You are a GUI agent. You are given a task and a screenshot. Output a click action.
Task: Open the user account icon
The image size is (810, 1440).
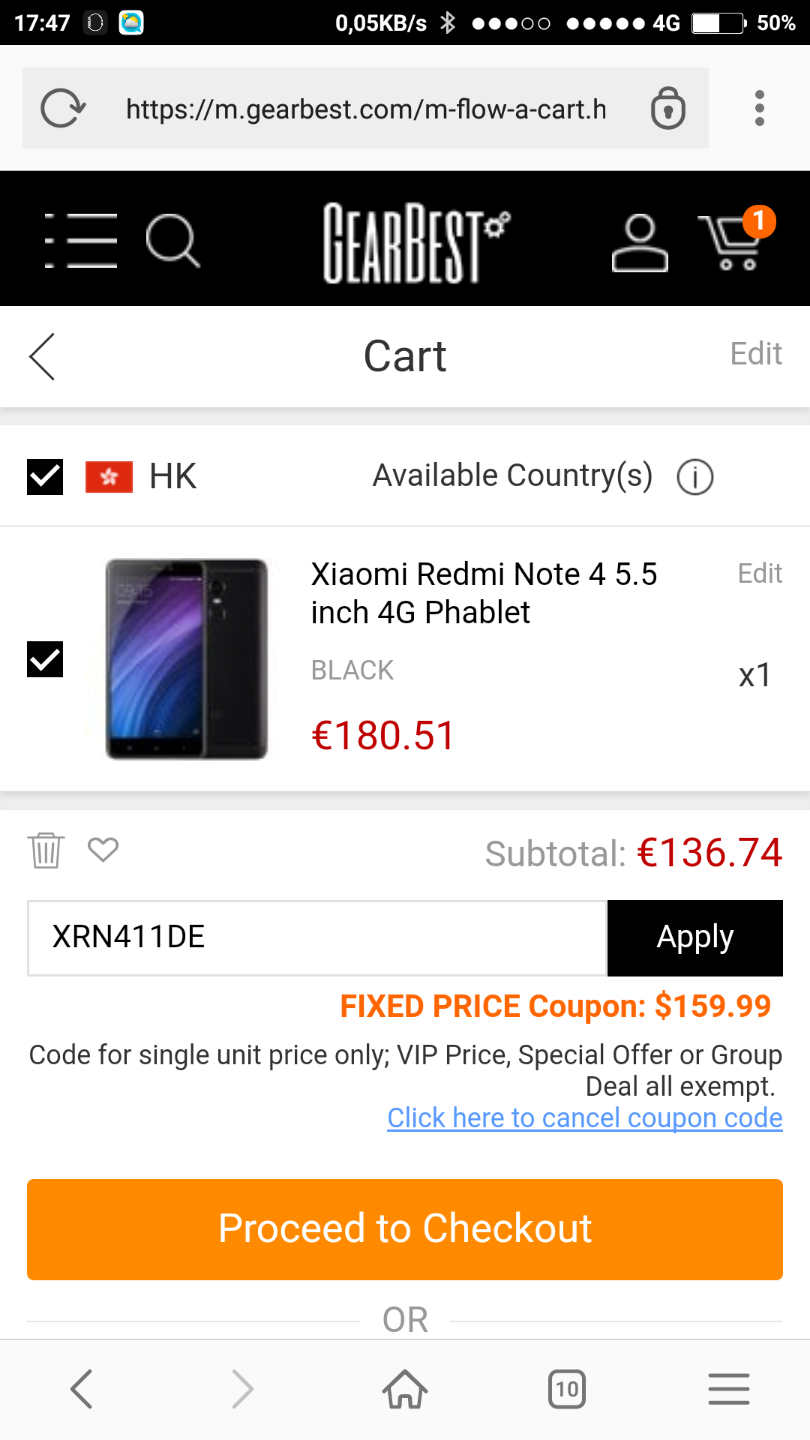coord(639,242)
